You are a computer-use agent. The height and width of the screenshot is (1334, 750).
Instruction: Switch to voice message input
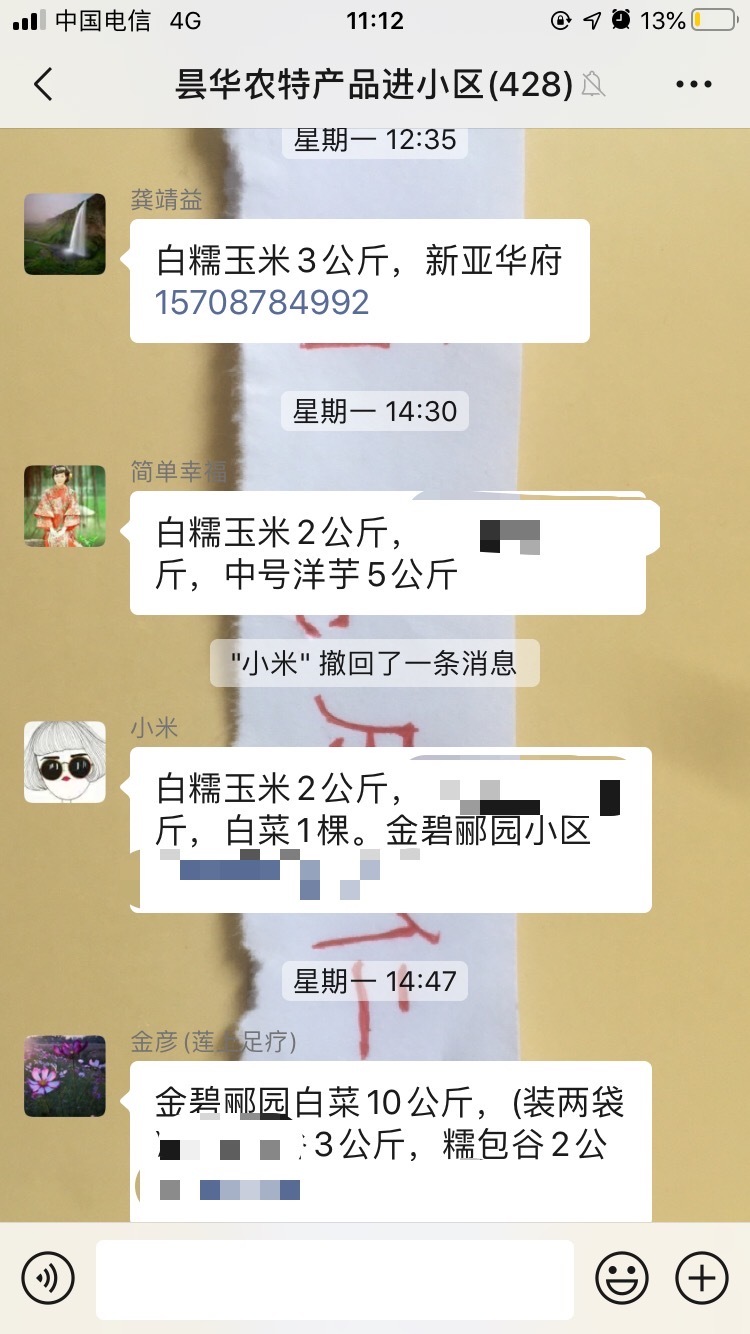(48, 1277)
